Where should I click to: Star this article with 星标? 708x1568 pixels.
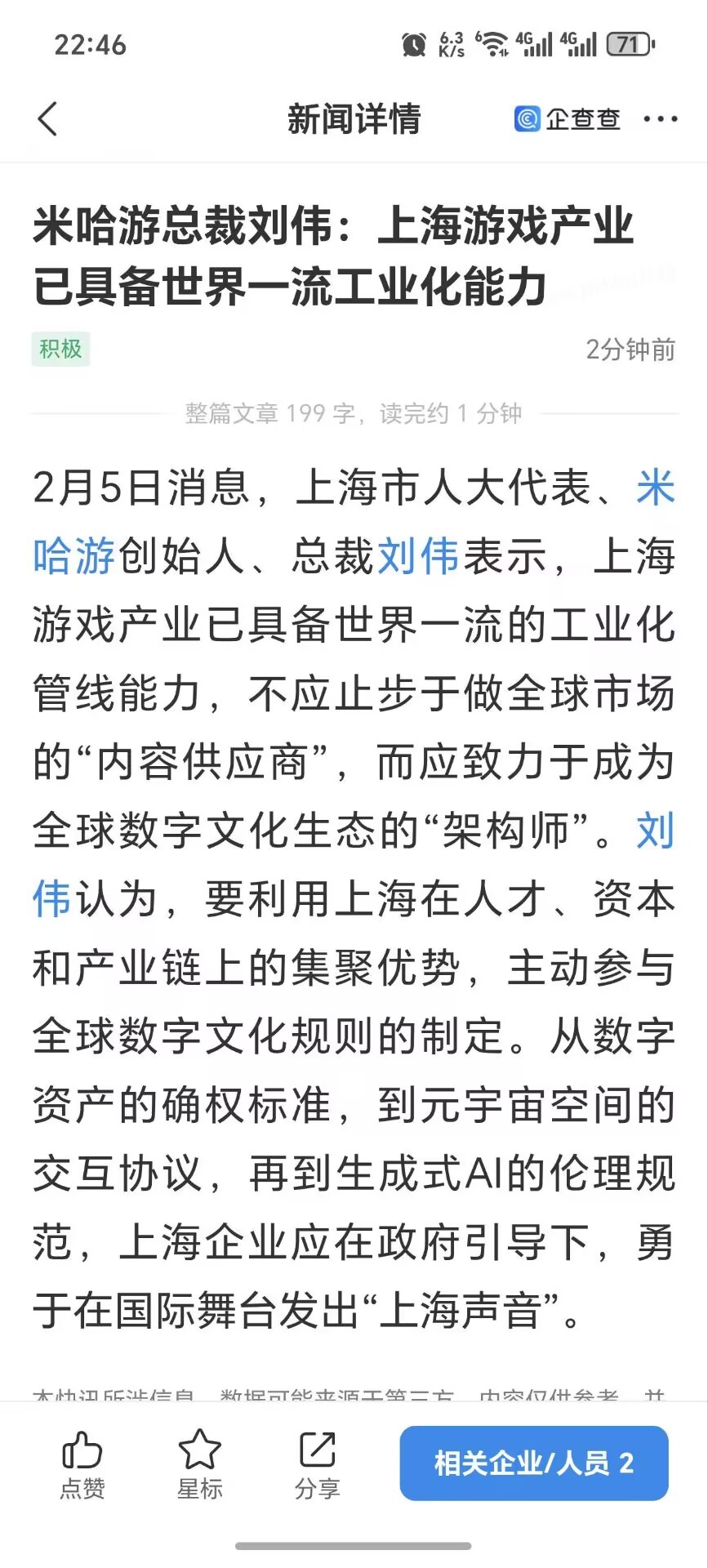[199, 1465]
